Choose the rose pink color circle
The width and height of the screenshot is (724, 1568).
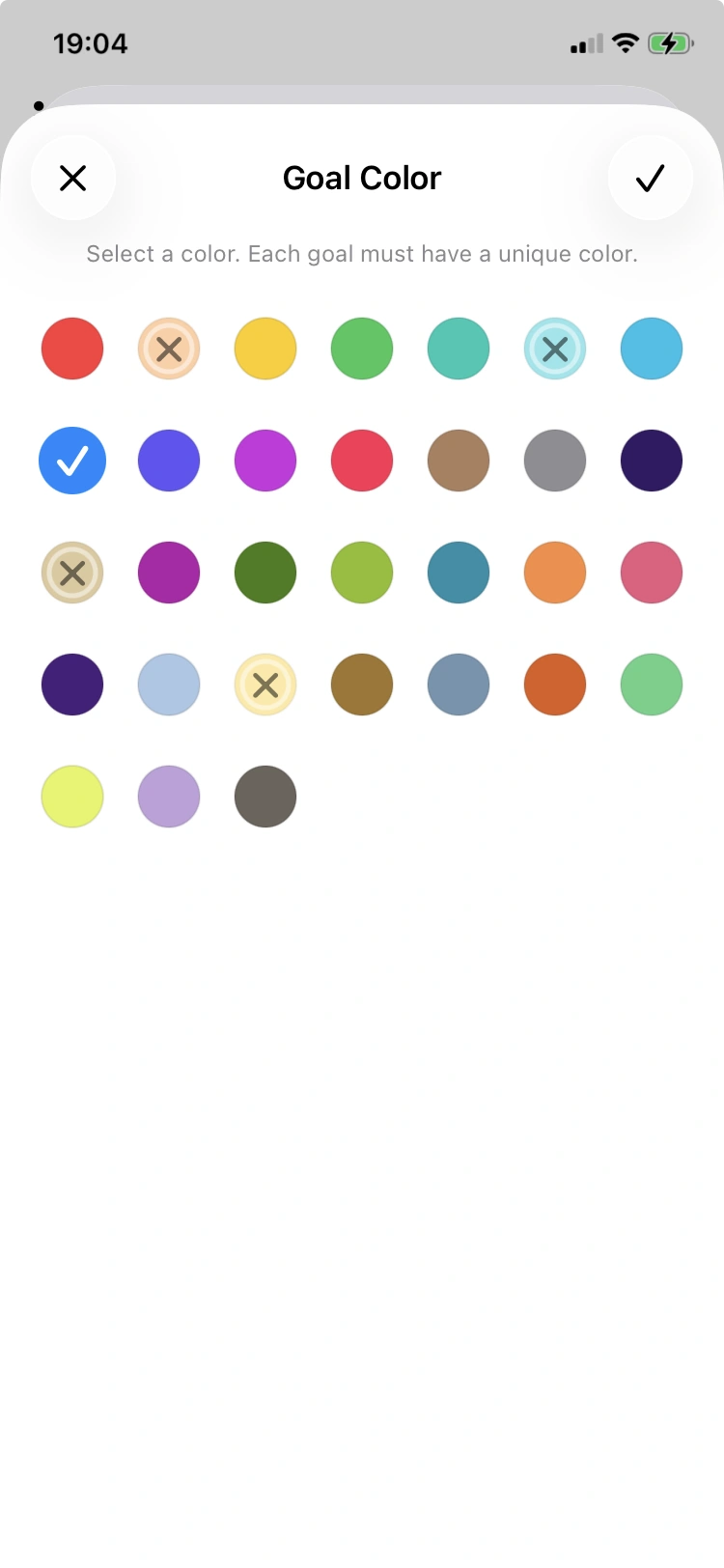tap(651, 573)
